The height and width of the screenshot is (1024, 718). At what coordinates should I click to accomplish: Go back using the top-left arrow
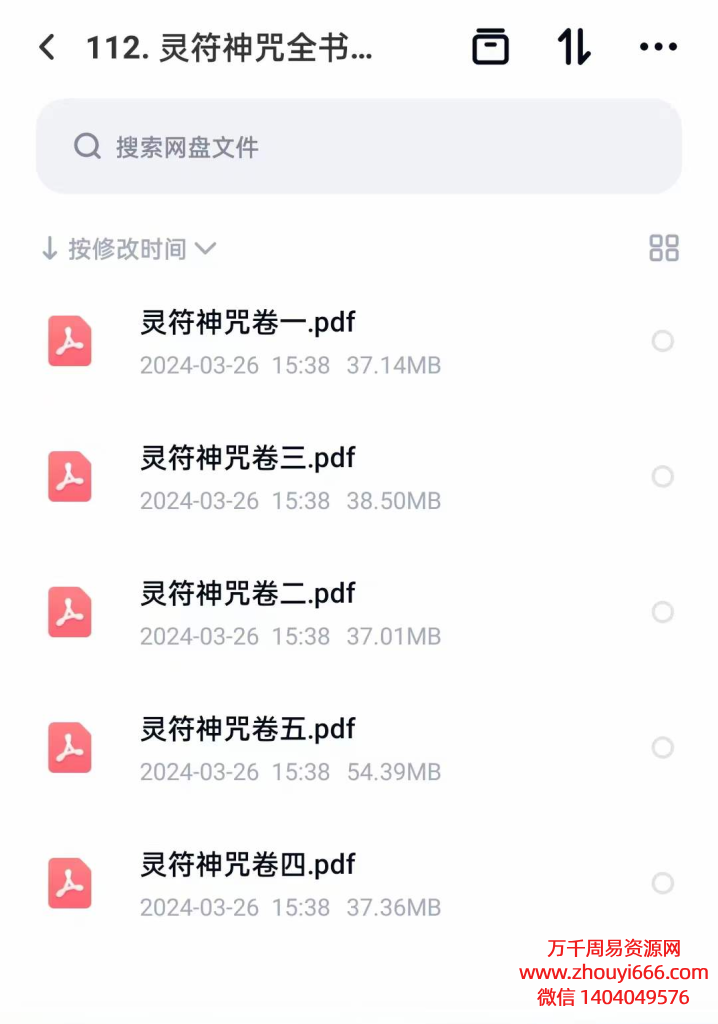47,47
